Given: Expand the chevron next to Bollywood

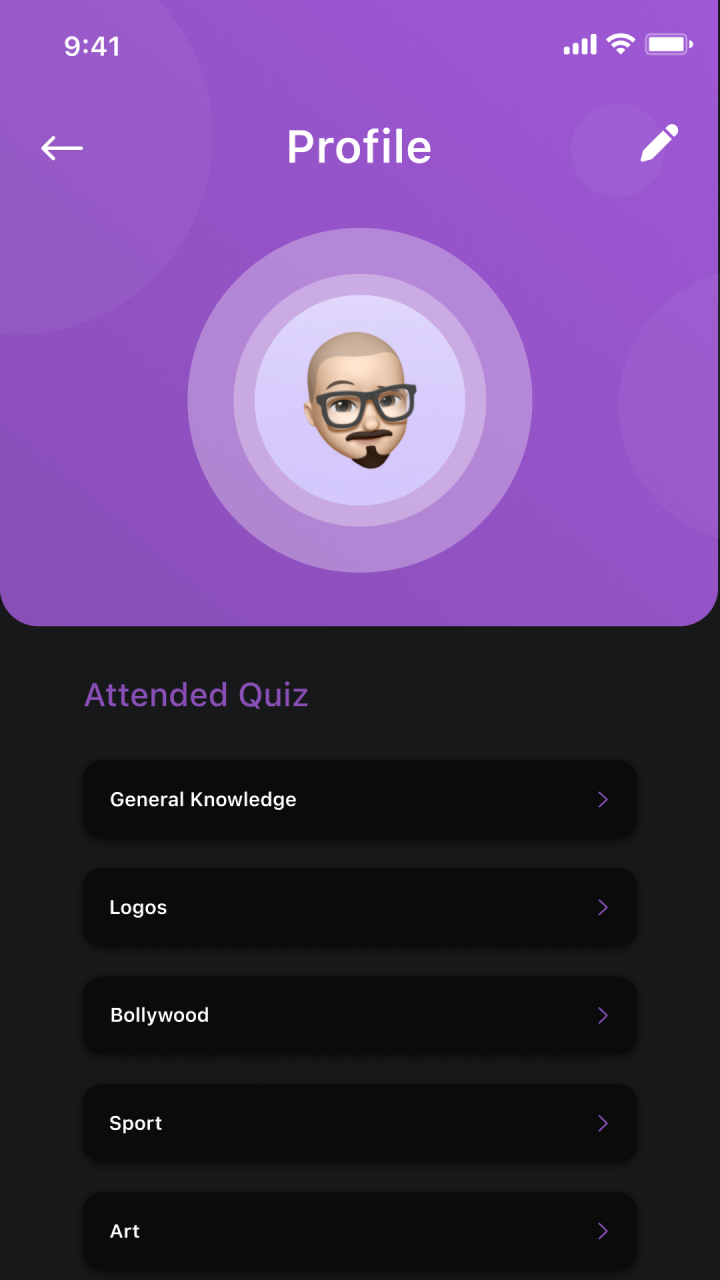Looking at the screenshot, I should (602, 1015).
